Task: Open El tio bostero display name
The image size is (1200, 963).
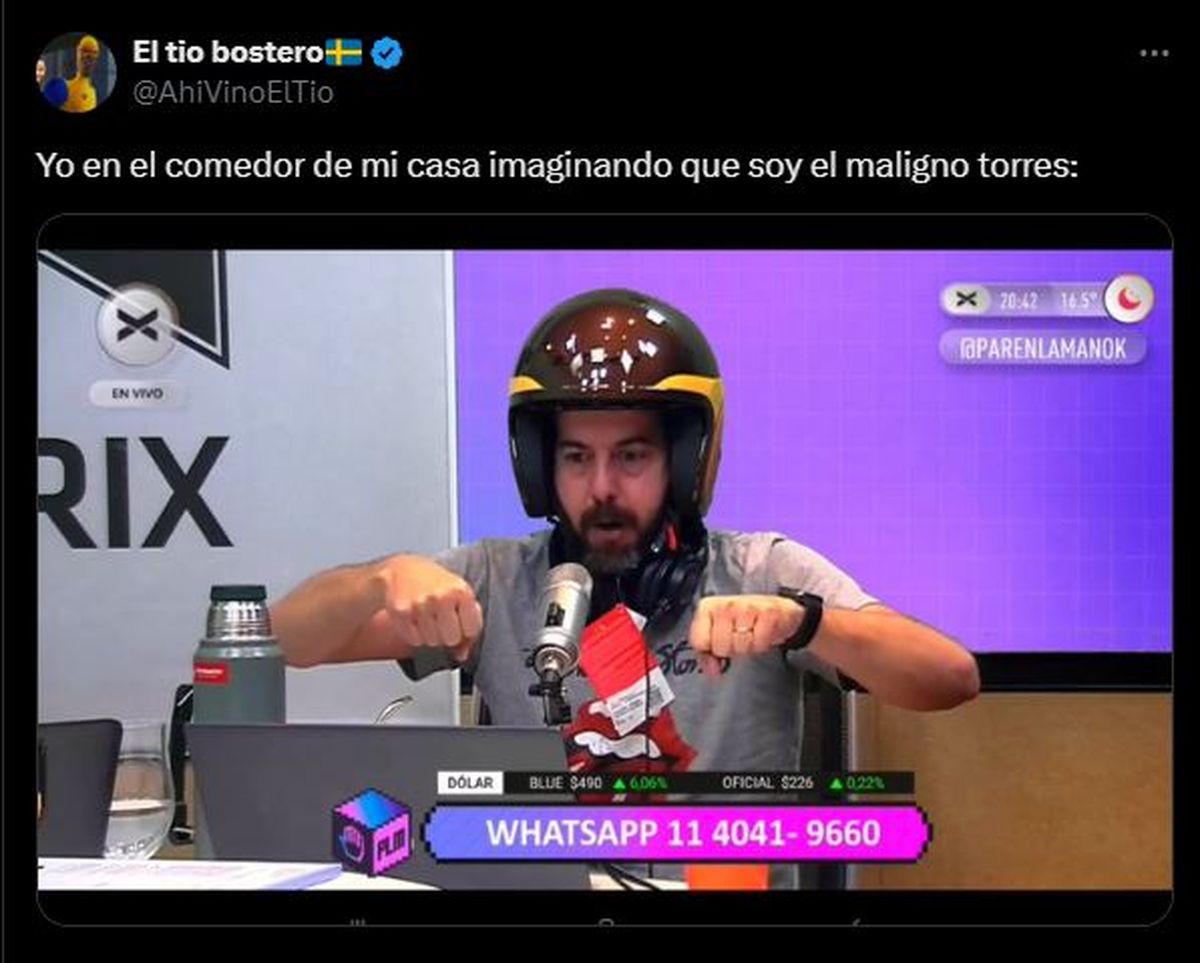Action: point(228,53)
